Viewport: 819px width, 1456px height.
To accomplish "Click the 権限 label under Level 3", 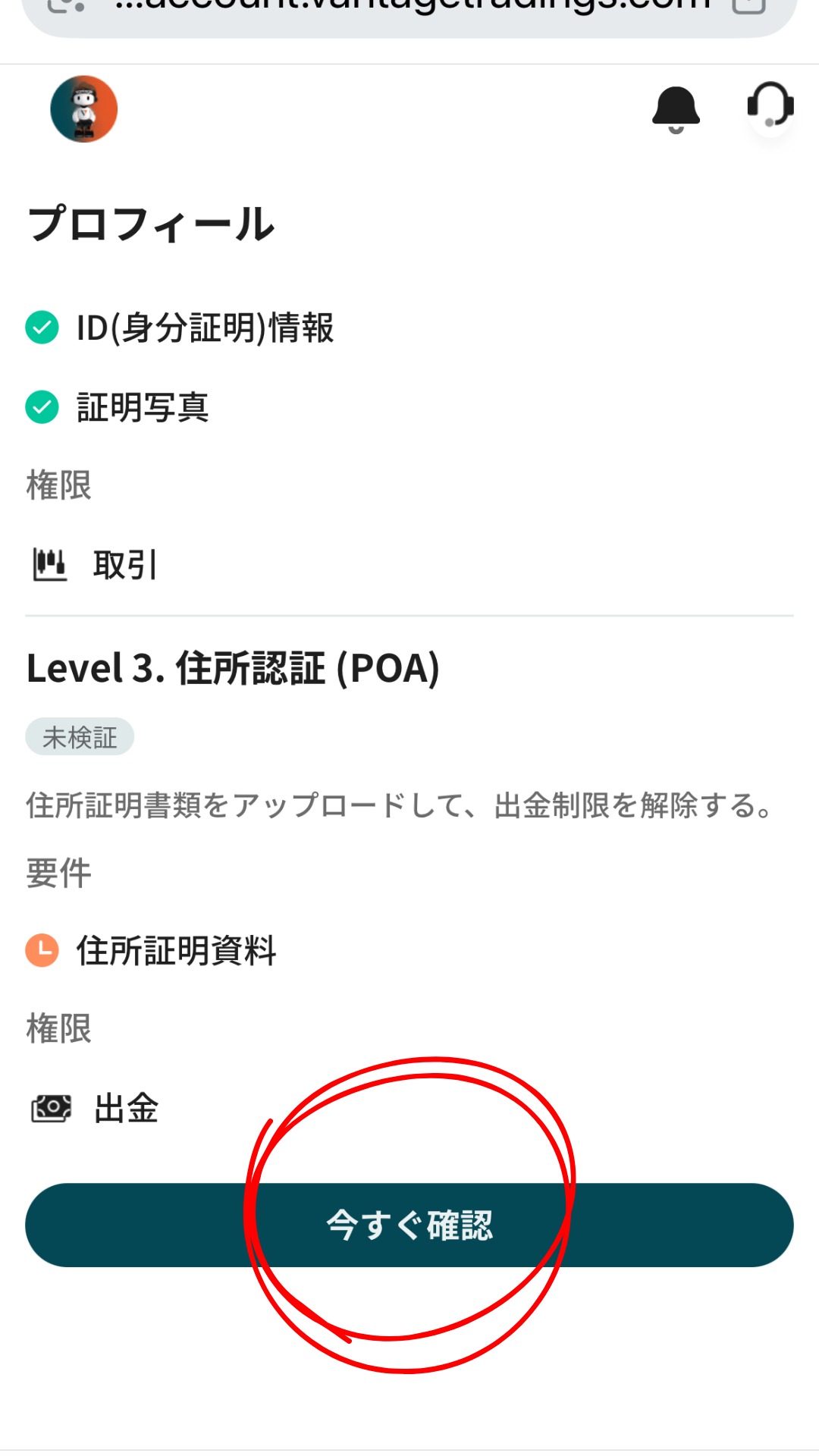I will [x=58, y=1029].
